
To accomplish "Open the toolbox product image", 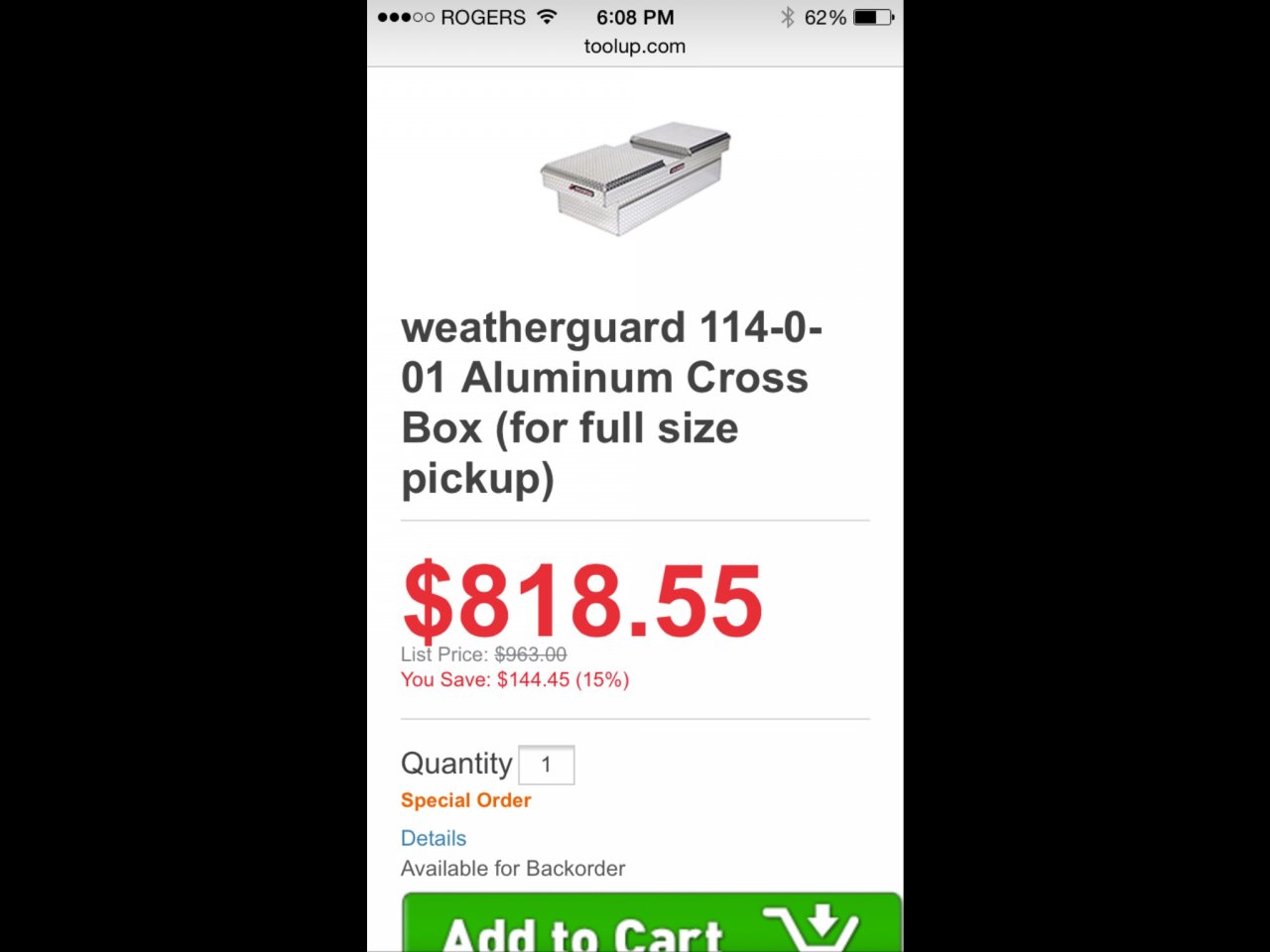I will point(635,178).
